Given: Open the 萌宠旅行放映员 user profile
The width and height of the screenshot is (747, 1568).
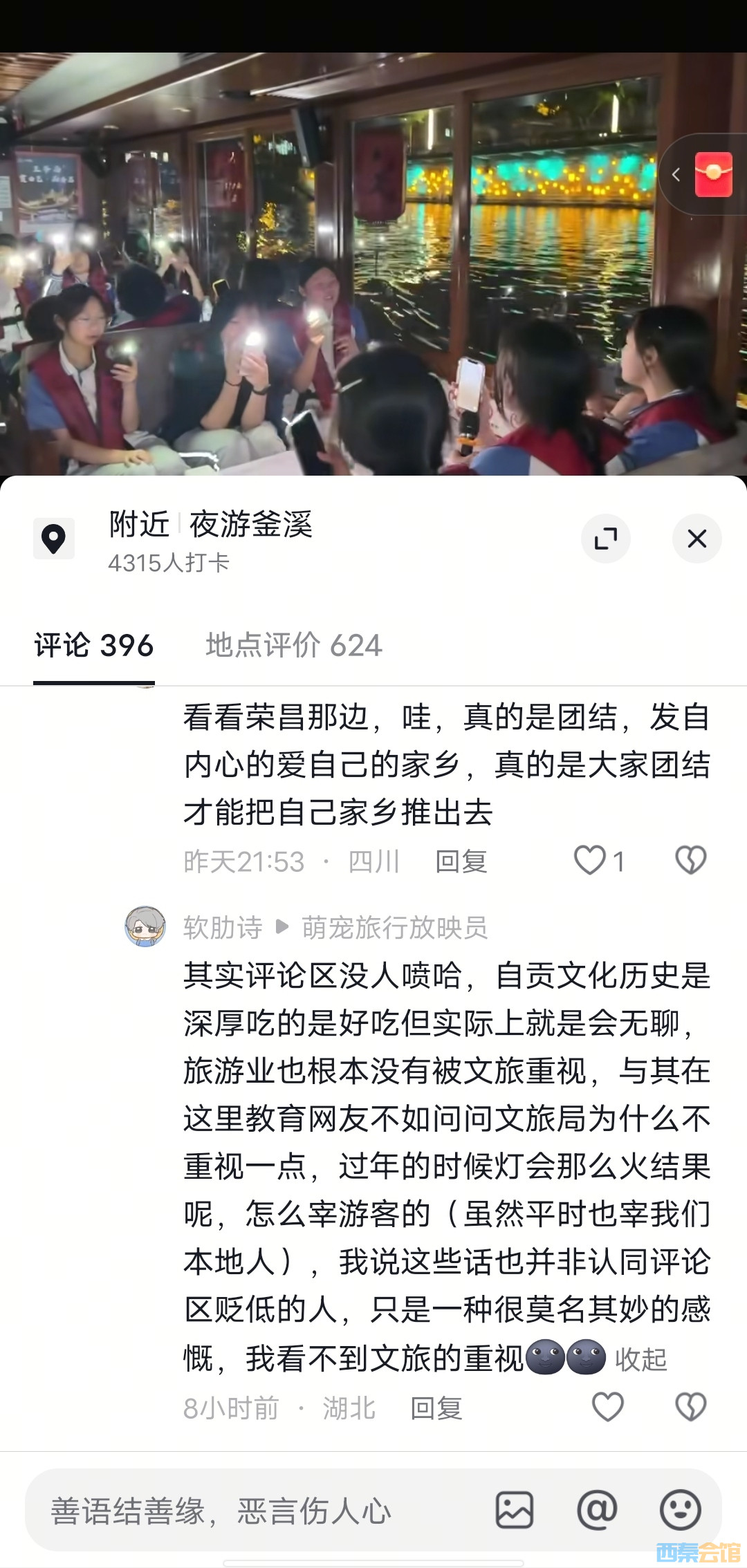Looking at the screenshot, I should pos(394,928).
